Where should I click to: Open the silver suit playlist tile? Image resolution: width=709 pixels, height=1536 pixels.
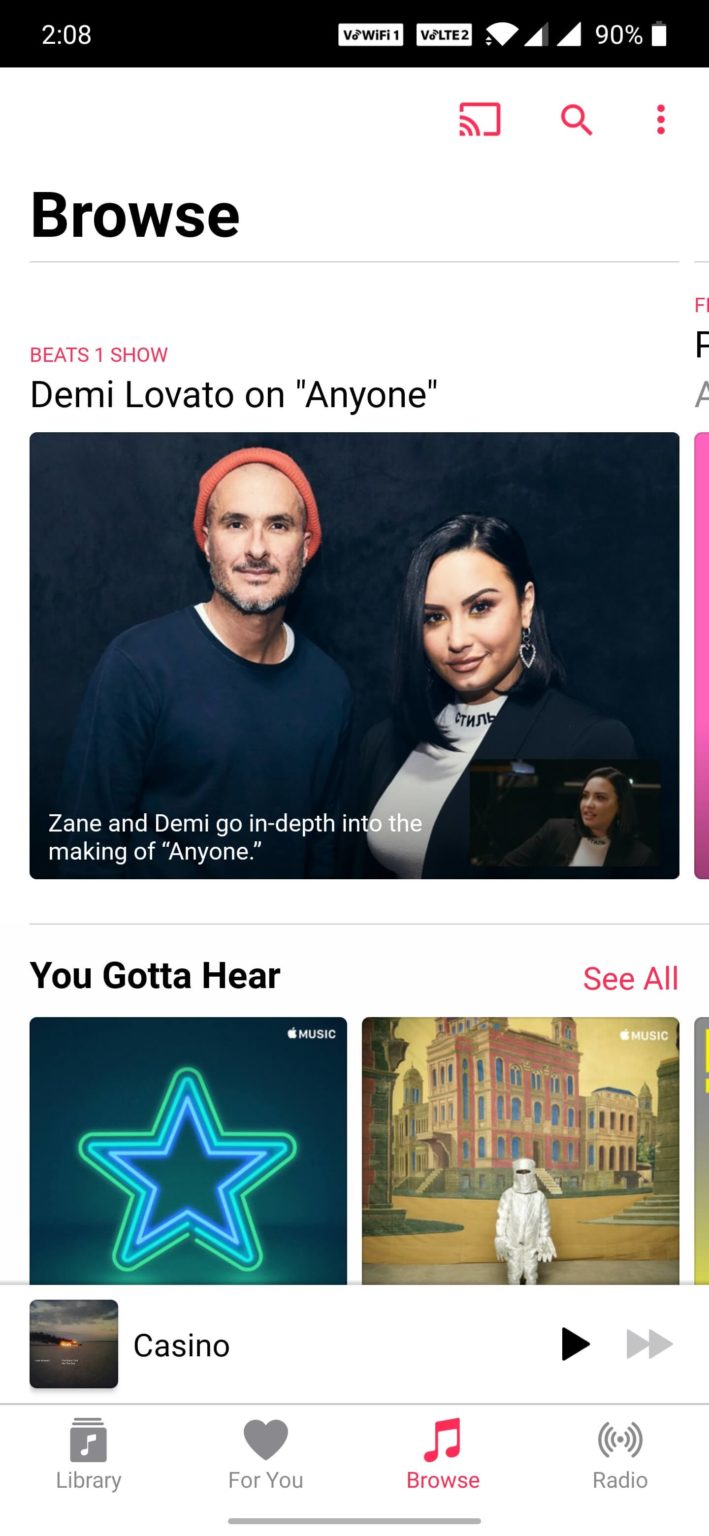(520, 1150)
